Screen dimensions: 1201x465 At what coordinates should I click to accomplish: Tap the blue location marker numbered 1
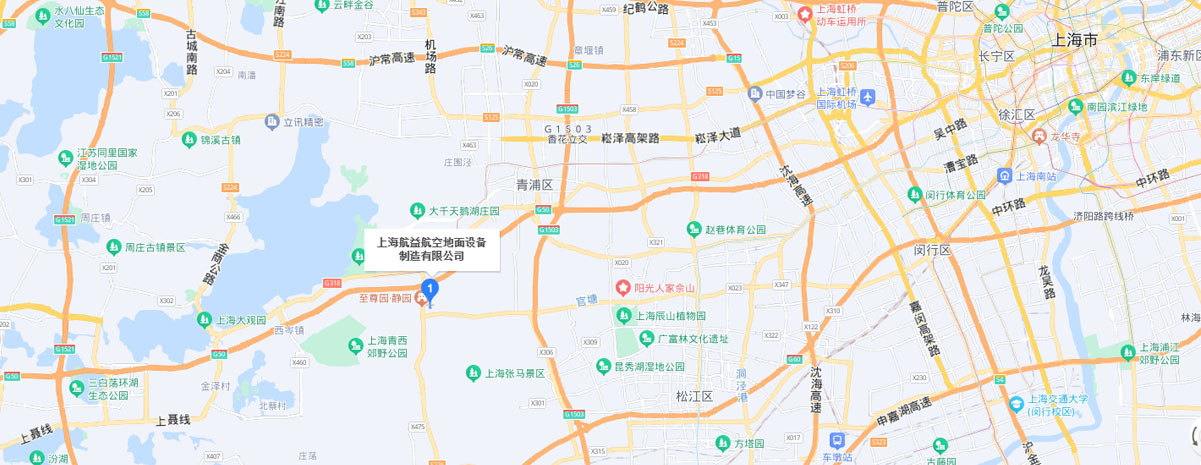pos(430,291)
